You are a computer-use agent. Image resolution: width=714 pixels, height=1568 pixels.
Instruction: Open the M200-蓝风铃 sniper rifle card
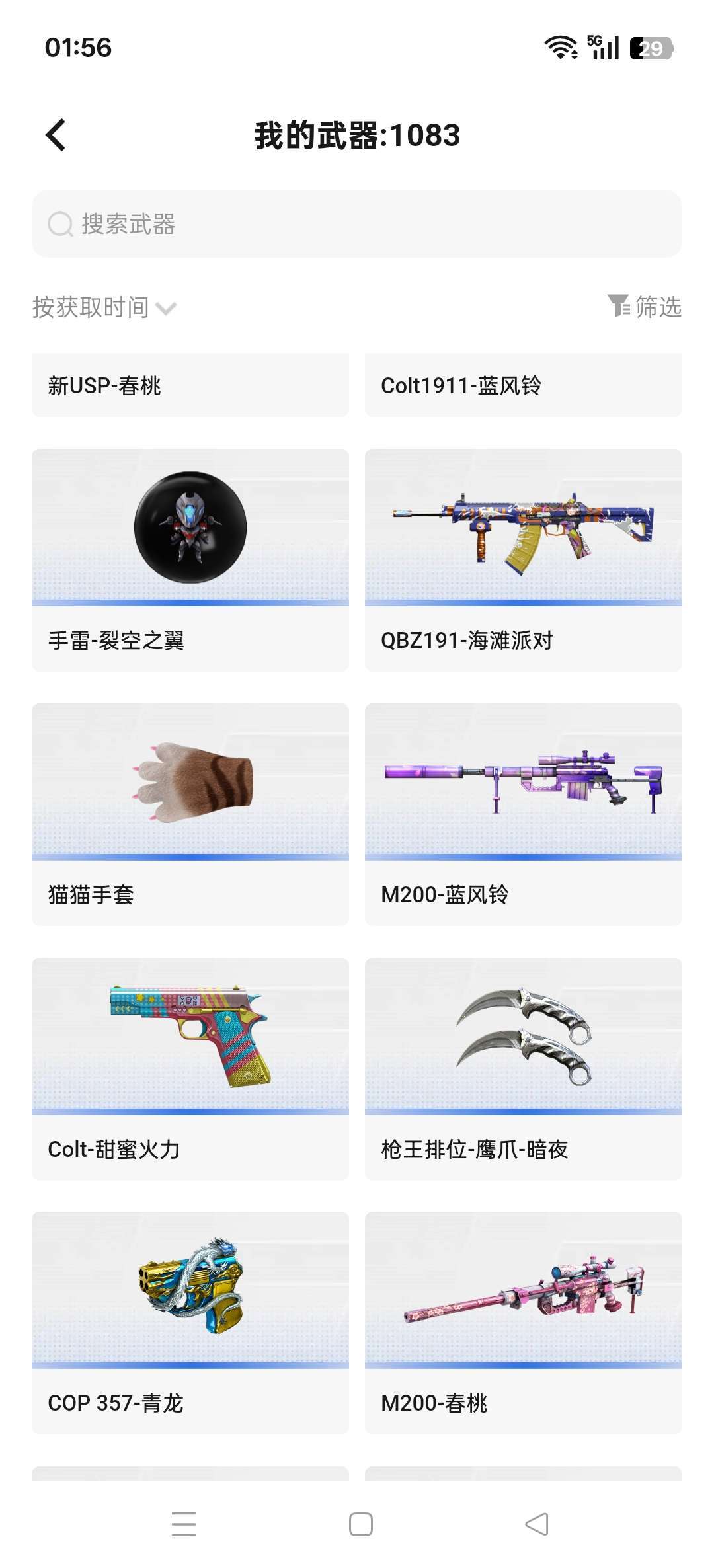point(522,780)
